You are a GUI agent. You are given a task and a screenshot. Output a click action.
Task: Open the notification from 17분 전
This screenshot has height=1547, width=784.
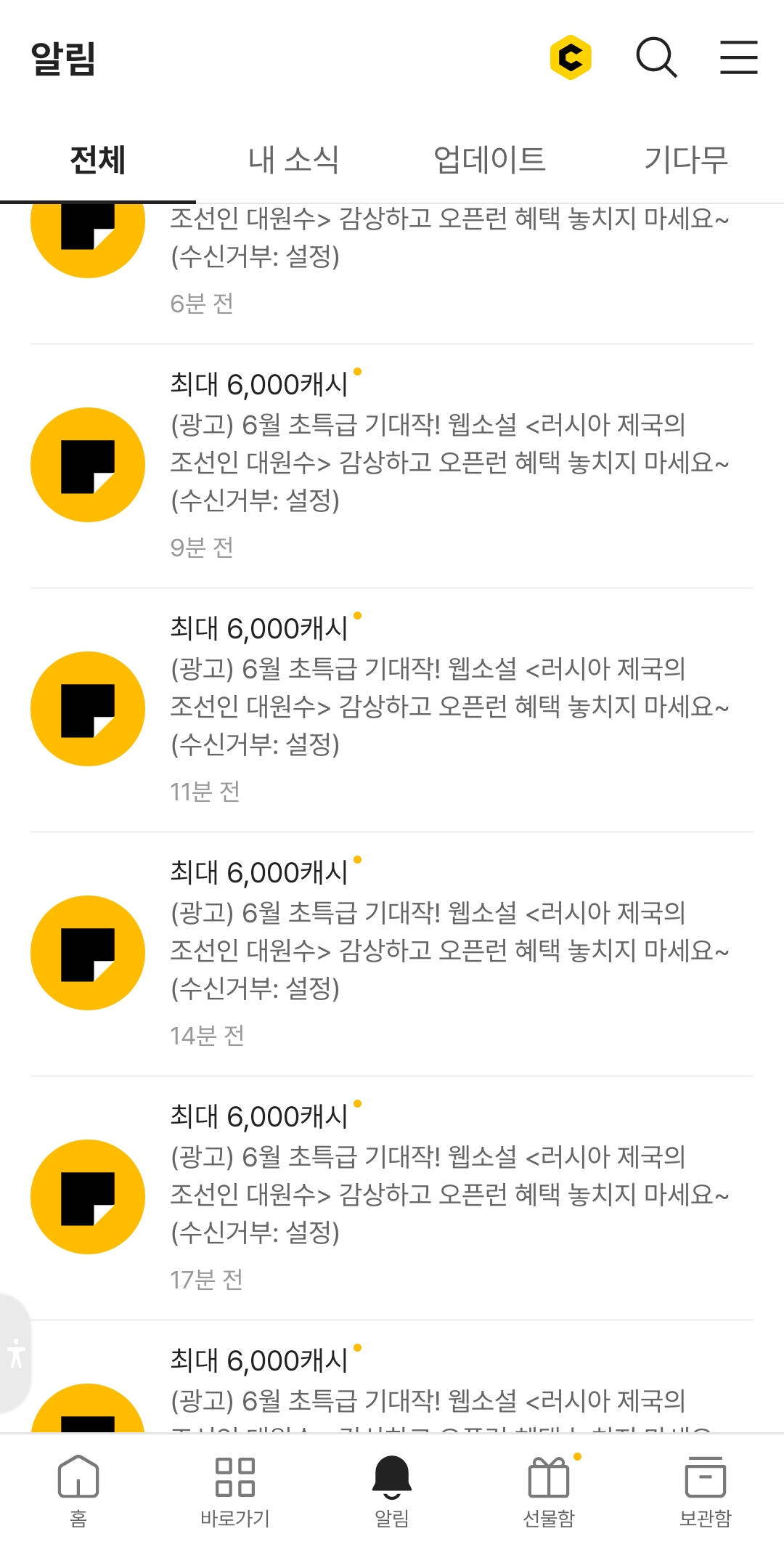(x=392, y=1198)
